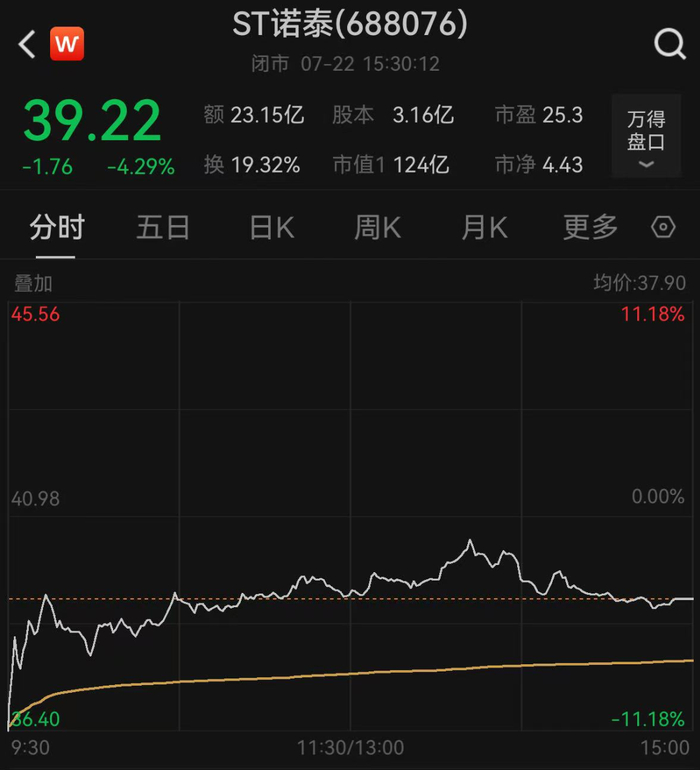Select the 日K chart tab
700x770 pixels.
[271, 228]
